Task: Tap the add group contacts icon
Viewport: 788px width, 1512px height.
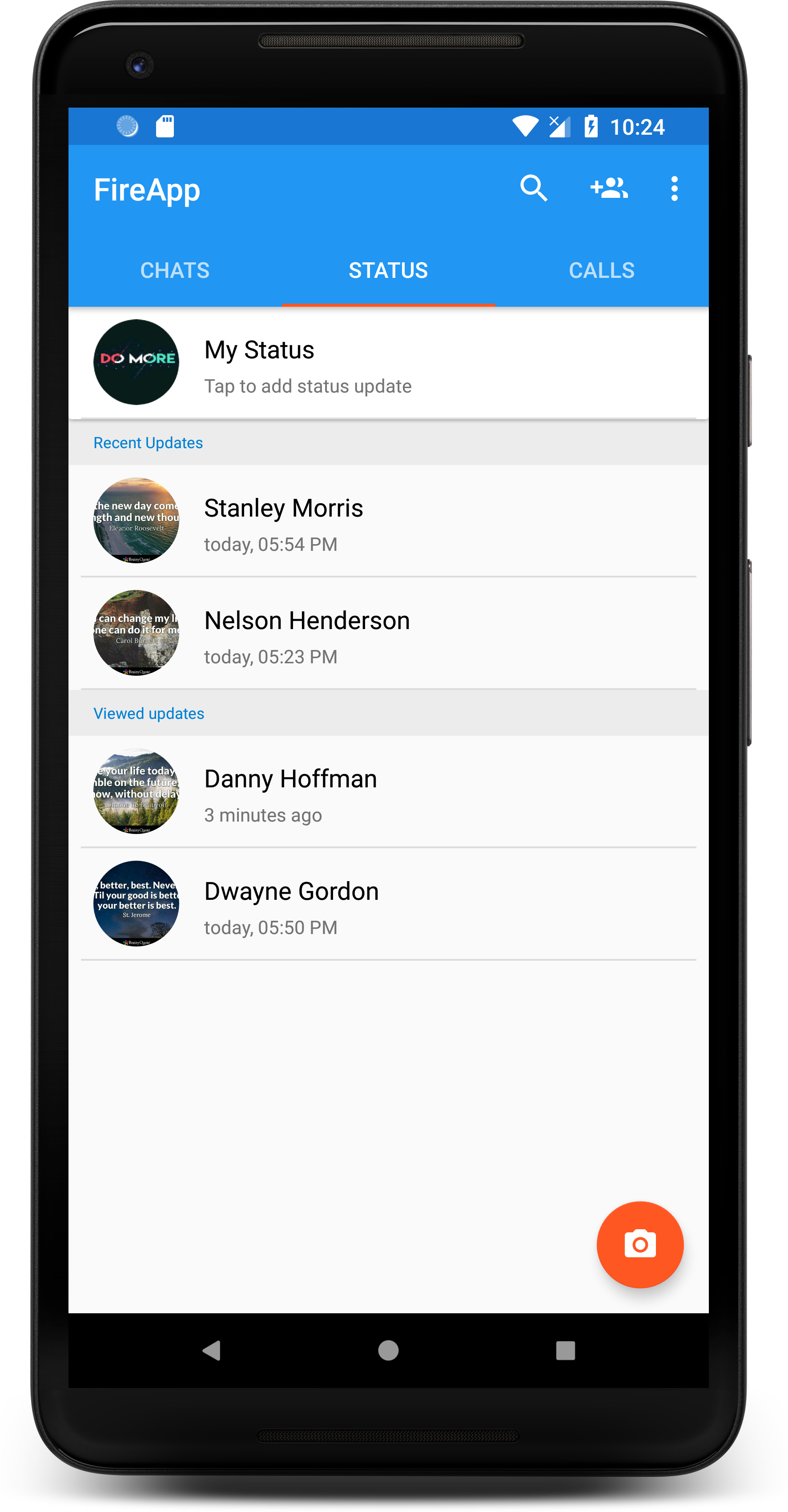Action: pyautogui.click(x=609, y=189)
